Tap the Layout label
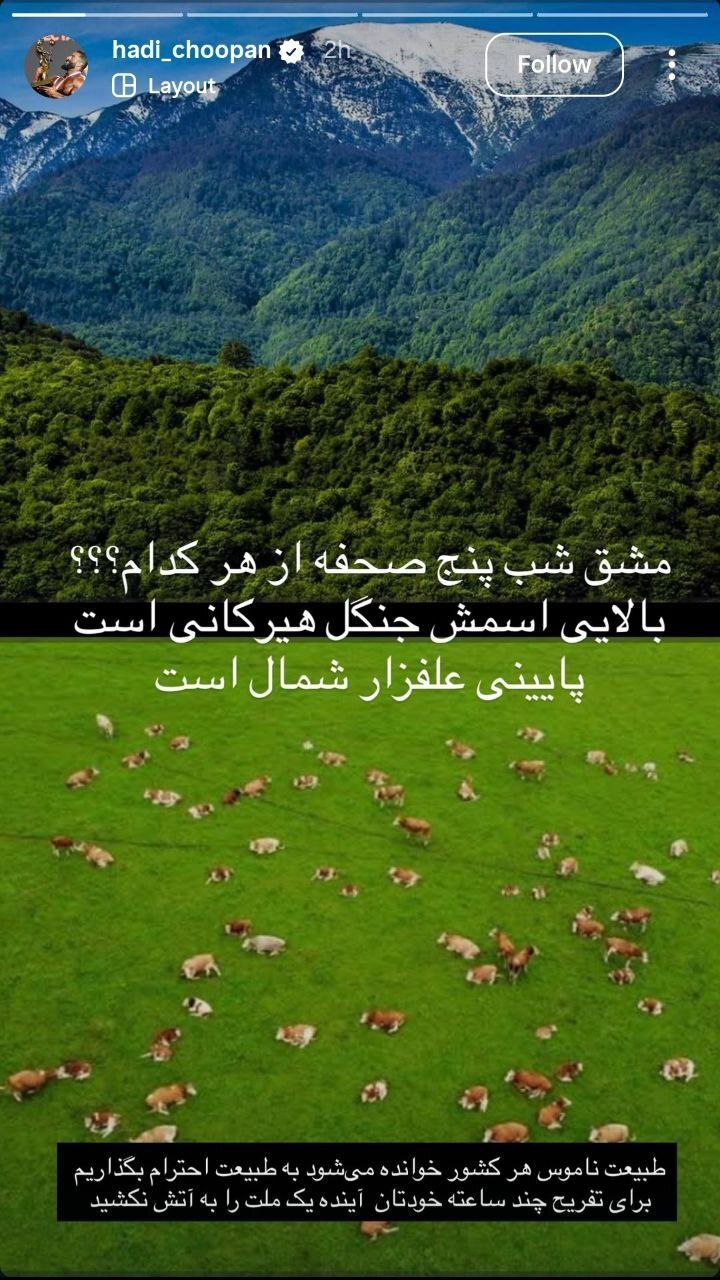 pos(180,86)
